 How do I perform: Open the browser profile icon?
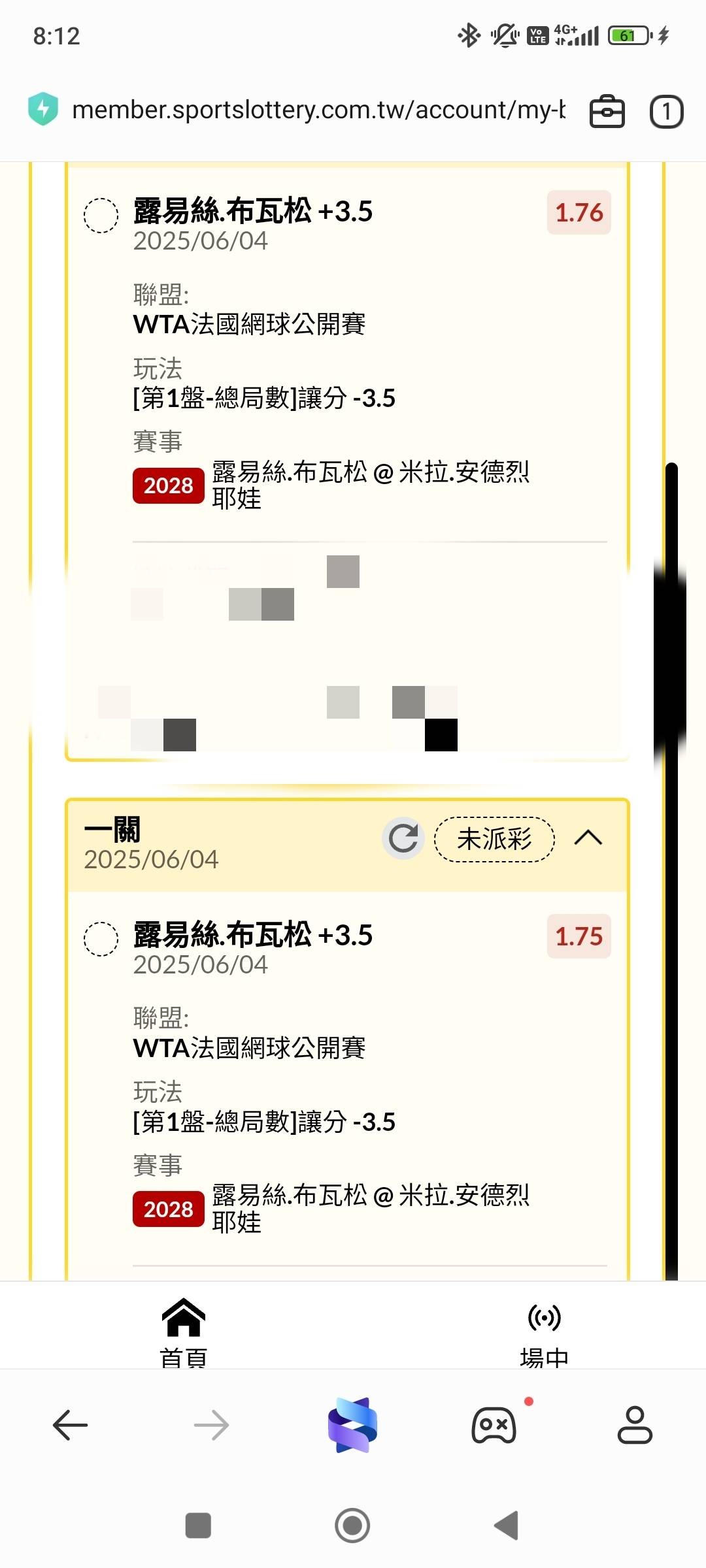(635, 1425)
